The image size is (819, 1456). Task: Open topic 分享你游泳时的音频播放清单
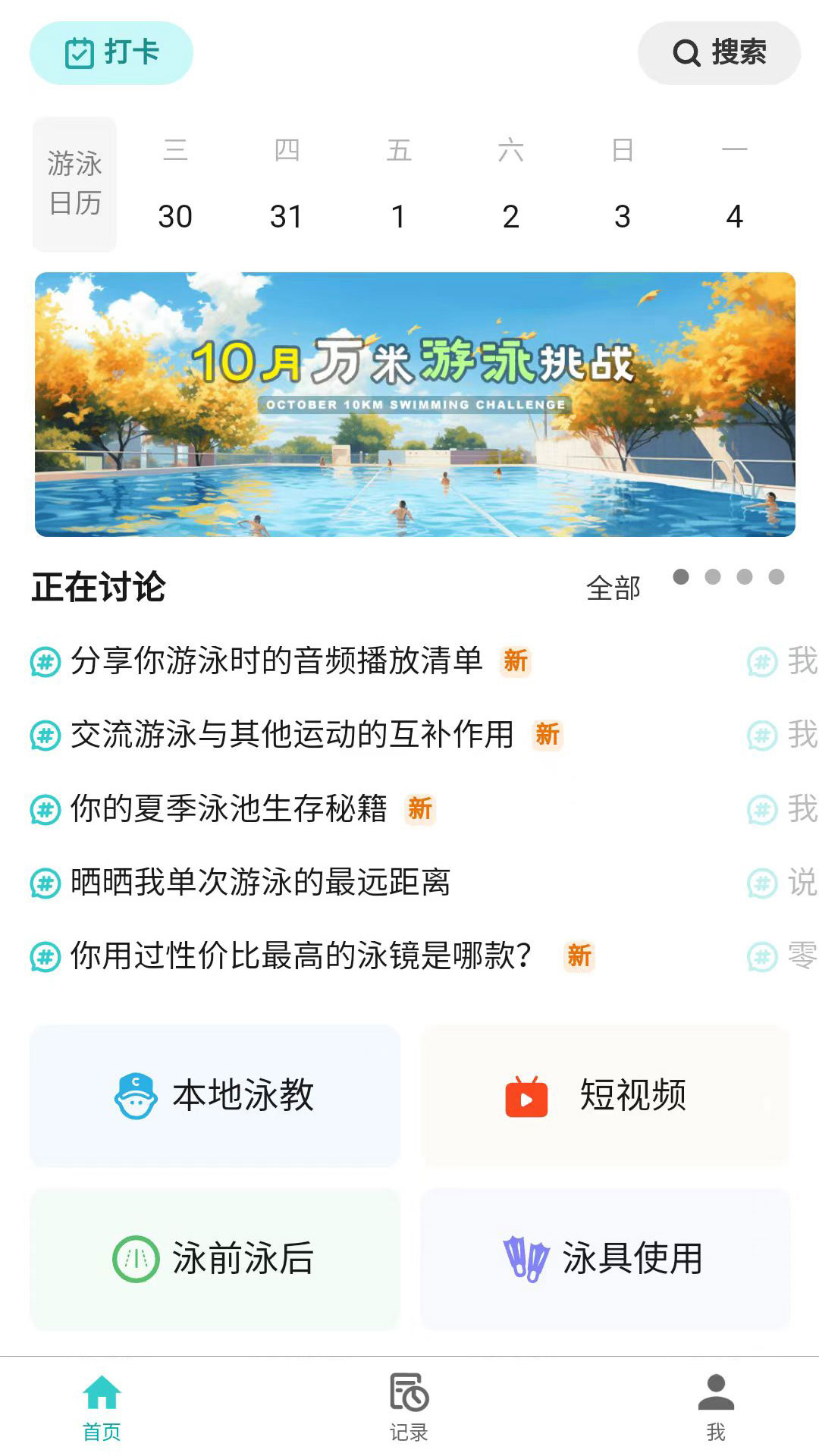277,661
